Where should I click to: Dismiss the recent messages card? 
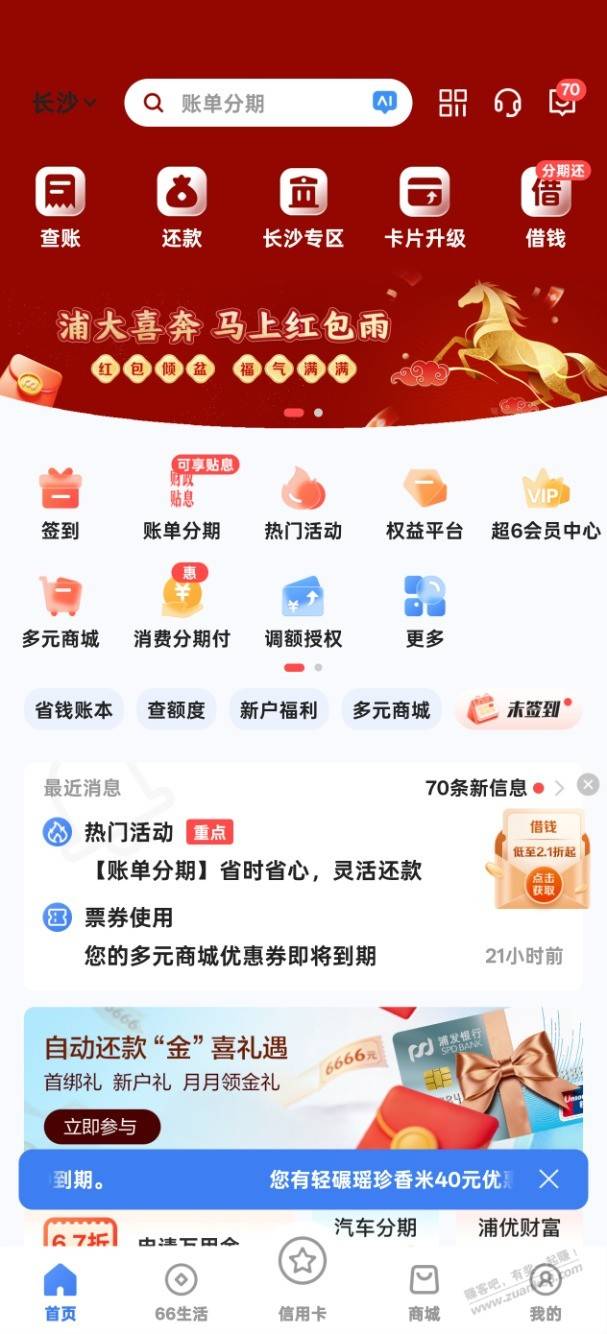[588, 785]
